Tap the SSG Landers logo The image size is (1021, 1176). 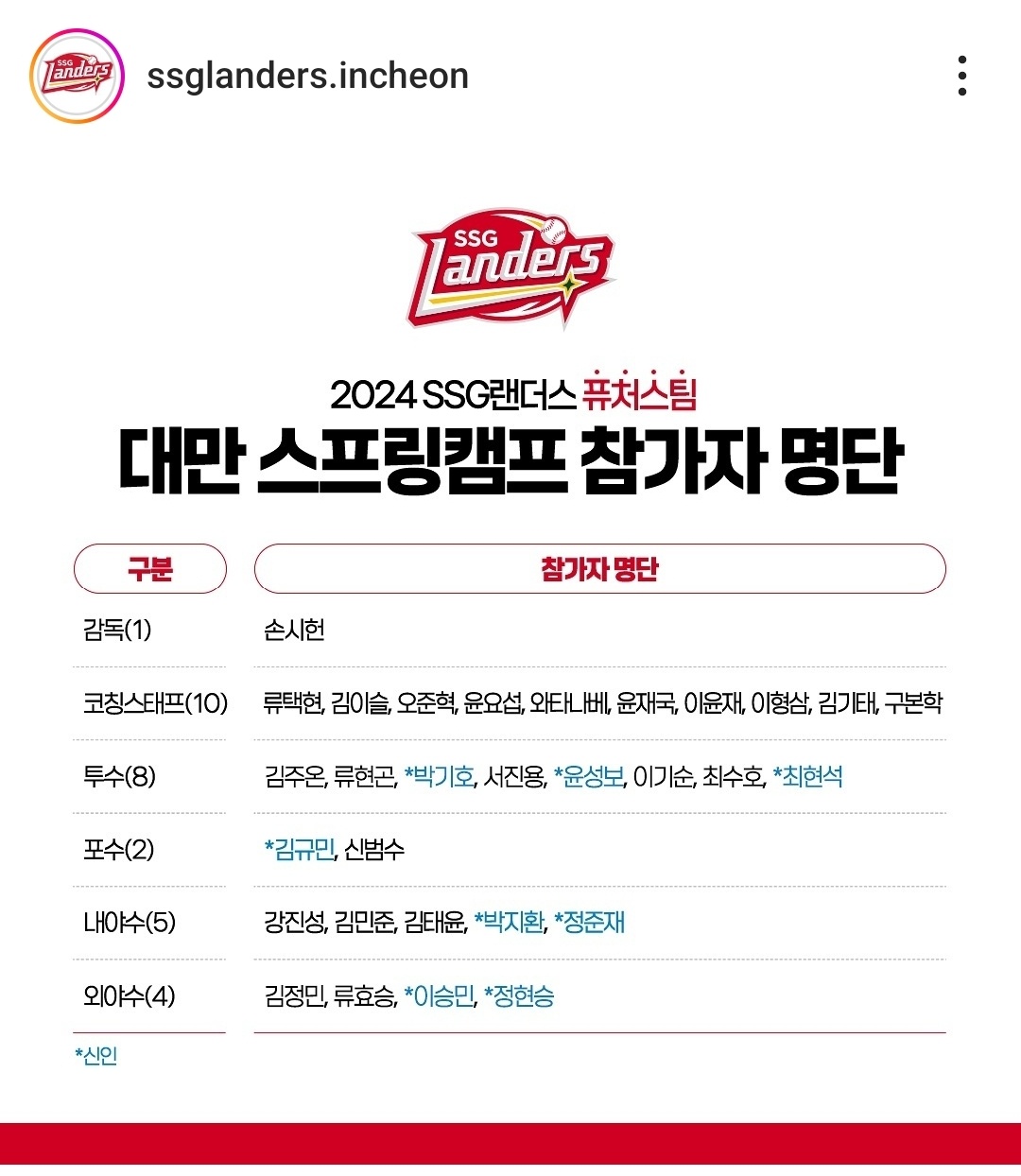[510, 265]
